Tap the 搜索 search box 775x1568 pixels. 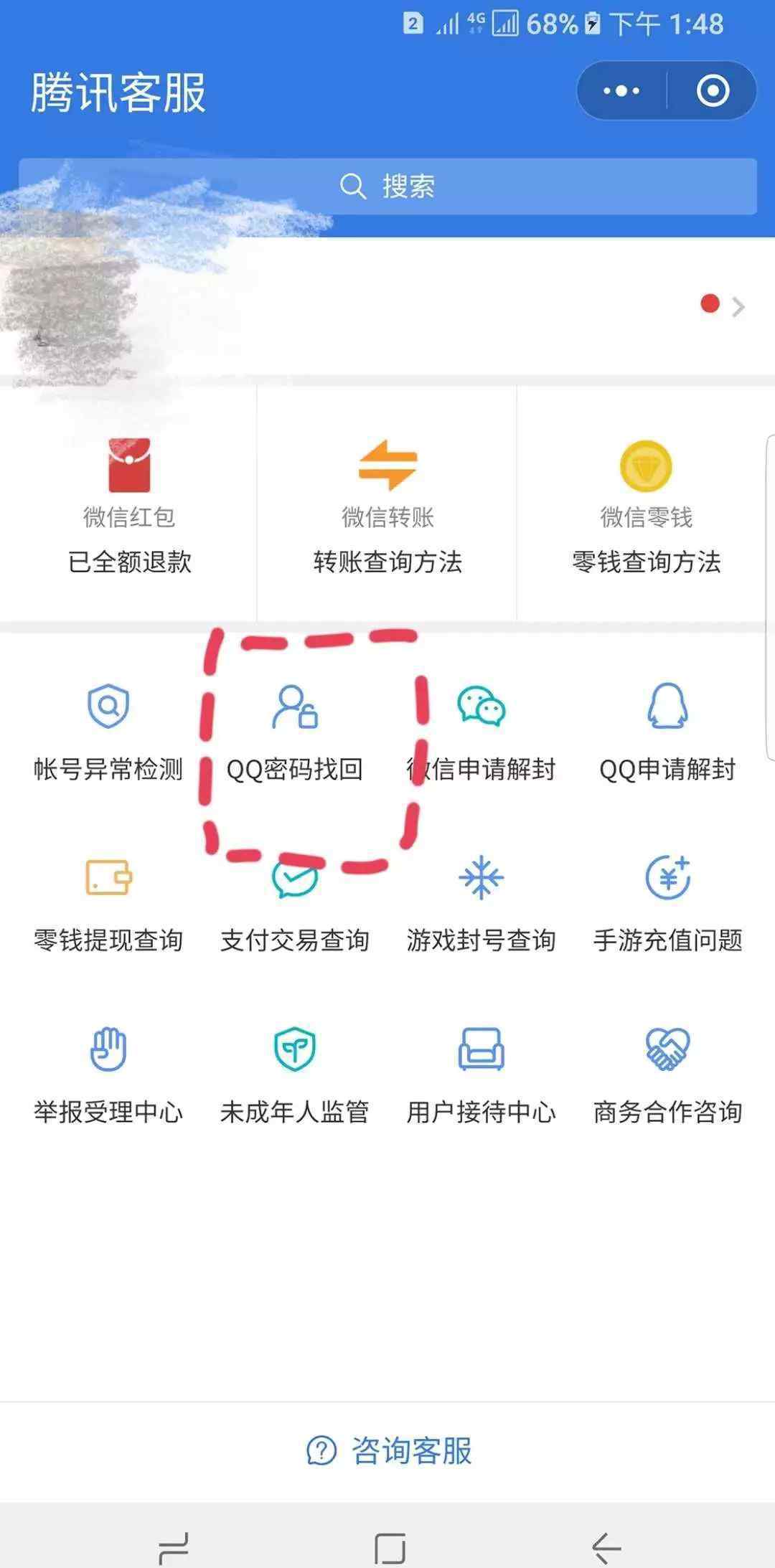pyautogui.click(x=387, y=186)
